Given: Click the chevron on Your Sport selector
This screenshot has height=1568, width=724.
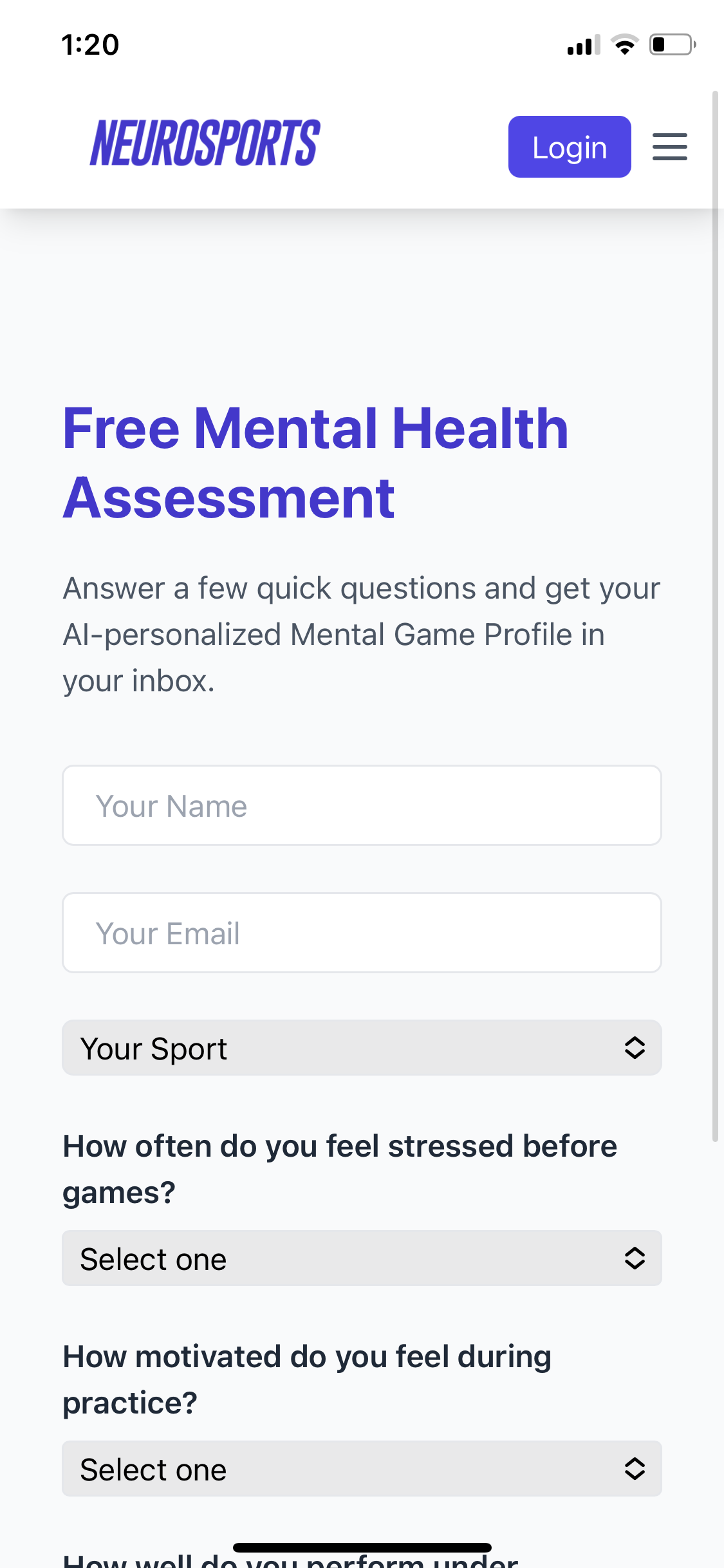Looking at the screenshot, I should point(636,1048).
